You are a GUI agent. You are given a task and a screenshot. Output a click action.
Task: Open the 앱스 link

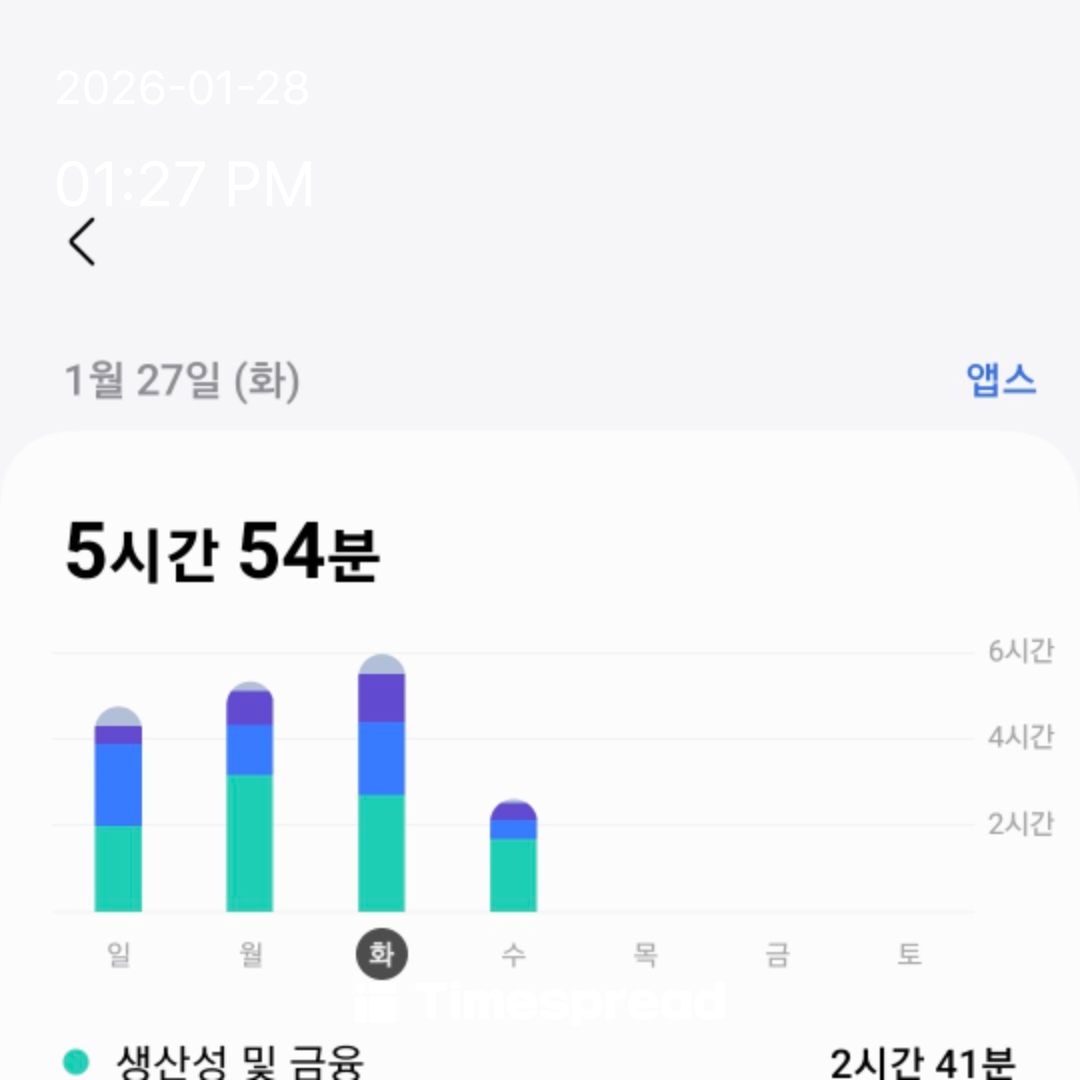pos(1000,381)
